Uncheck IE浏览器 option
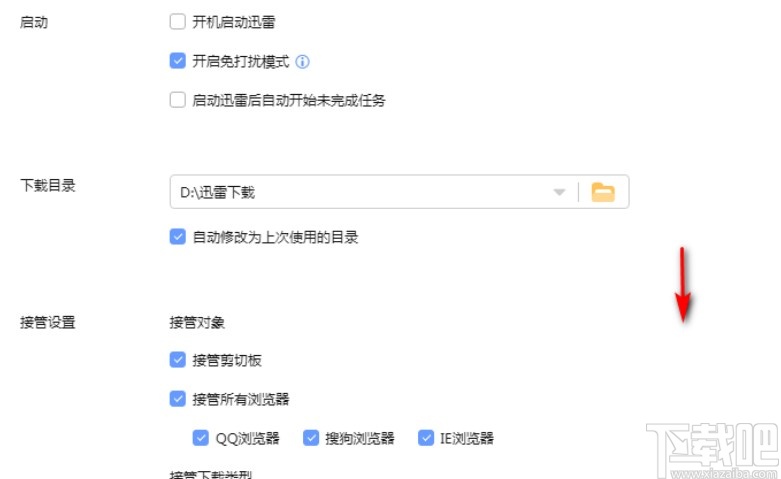This screenshot has width=781, height=479. tap(426, 438)
